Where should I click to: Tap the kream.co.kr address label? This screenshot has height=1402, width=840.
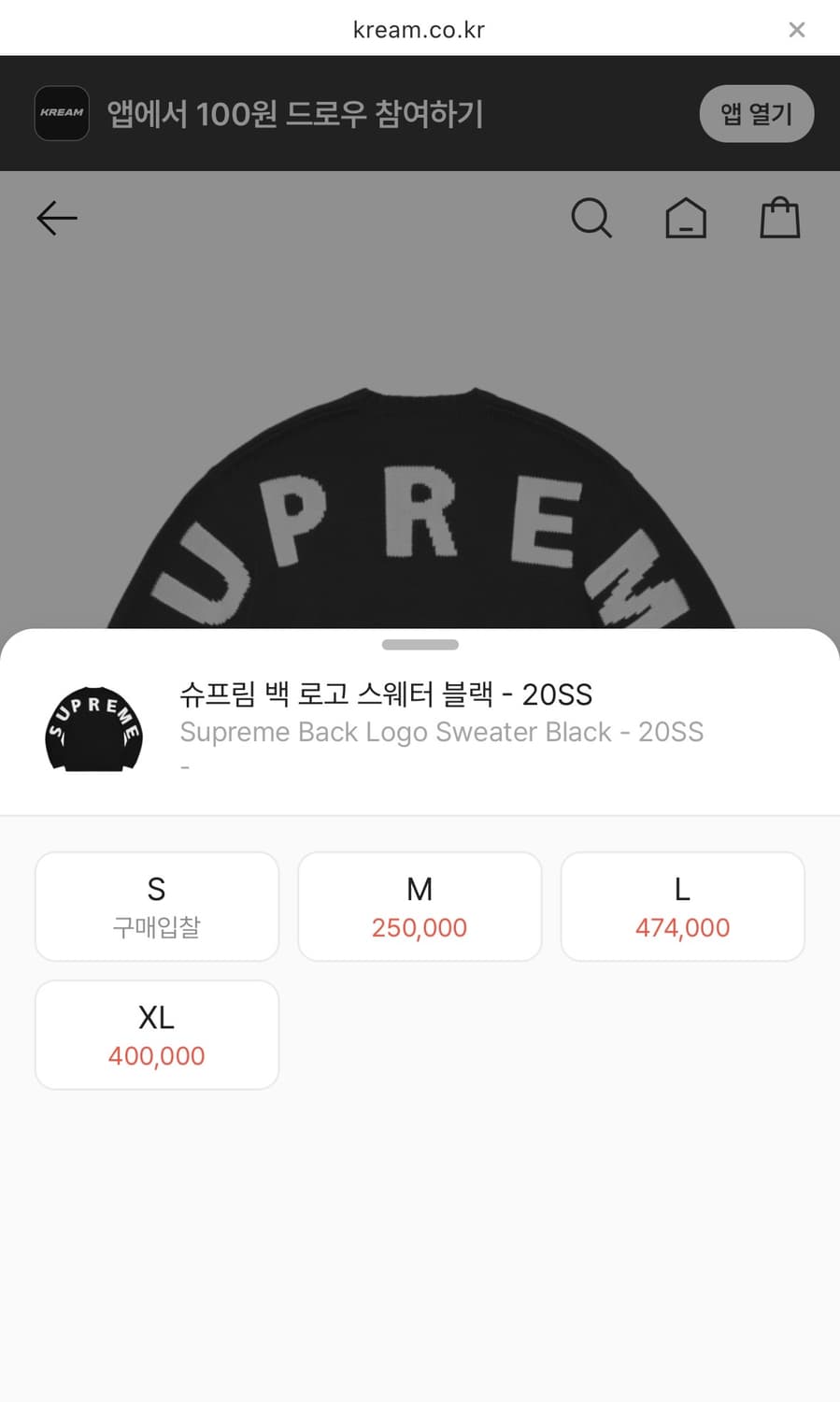coord(420,29)
